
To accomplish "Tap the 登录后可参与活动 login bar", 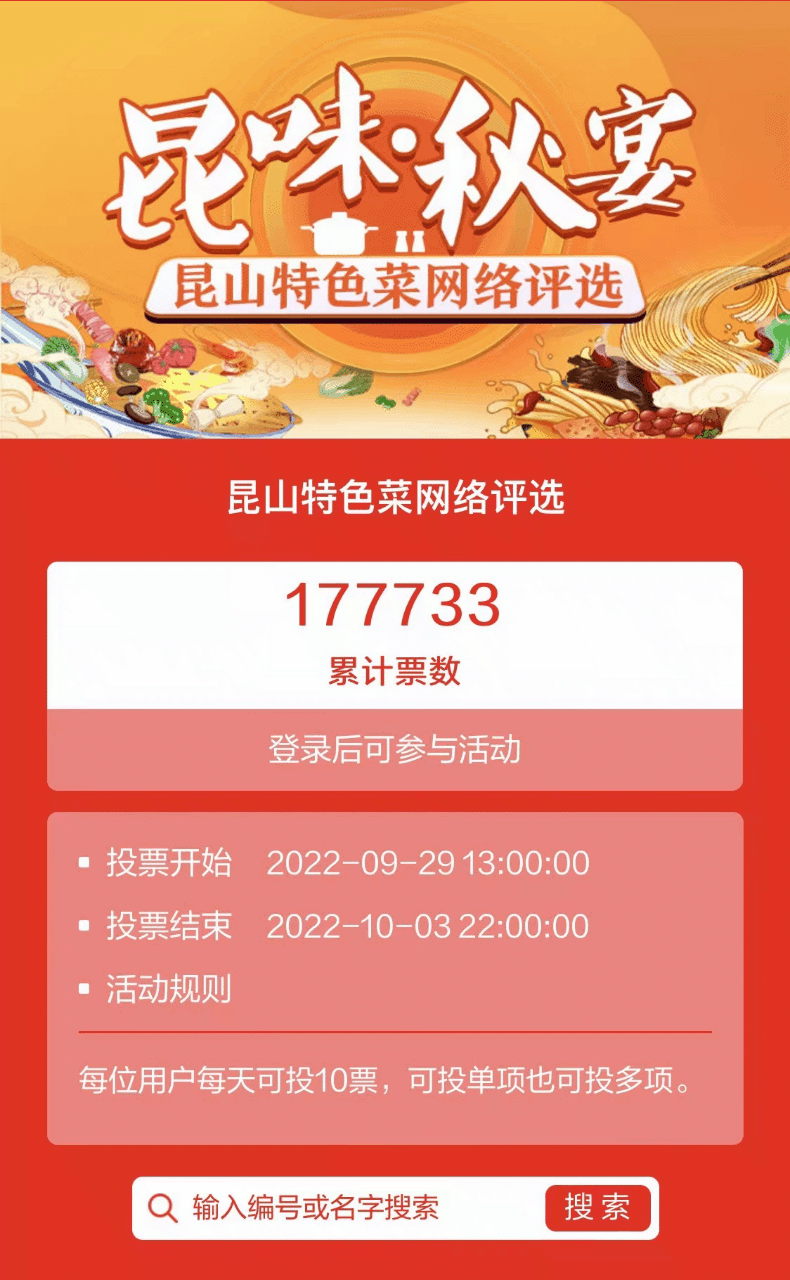I will pos(394,749).
